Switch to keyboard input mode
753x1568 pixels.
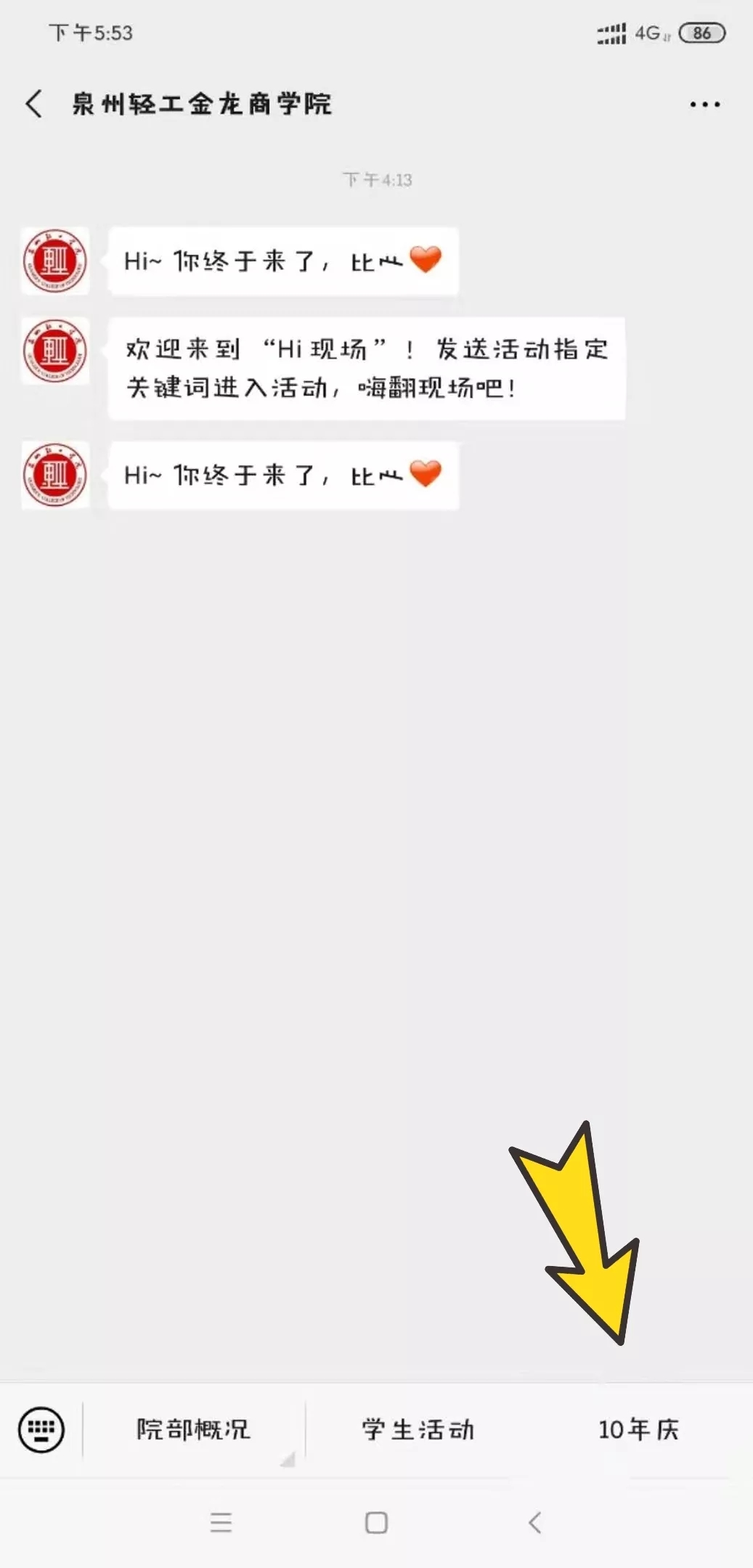coord(41,1430)
